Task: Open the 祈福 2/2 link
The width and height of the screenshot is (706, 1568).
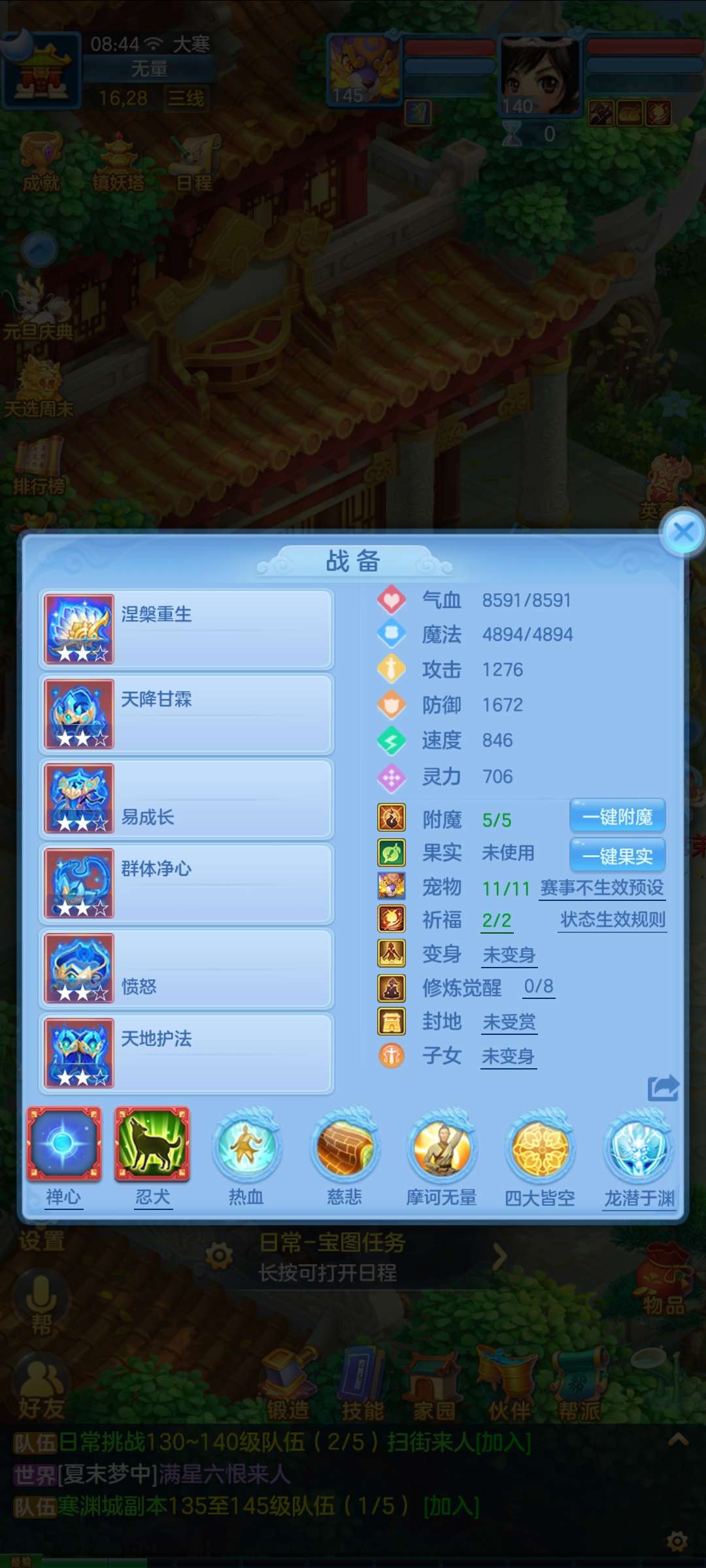Action: (497, 921)
